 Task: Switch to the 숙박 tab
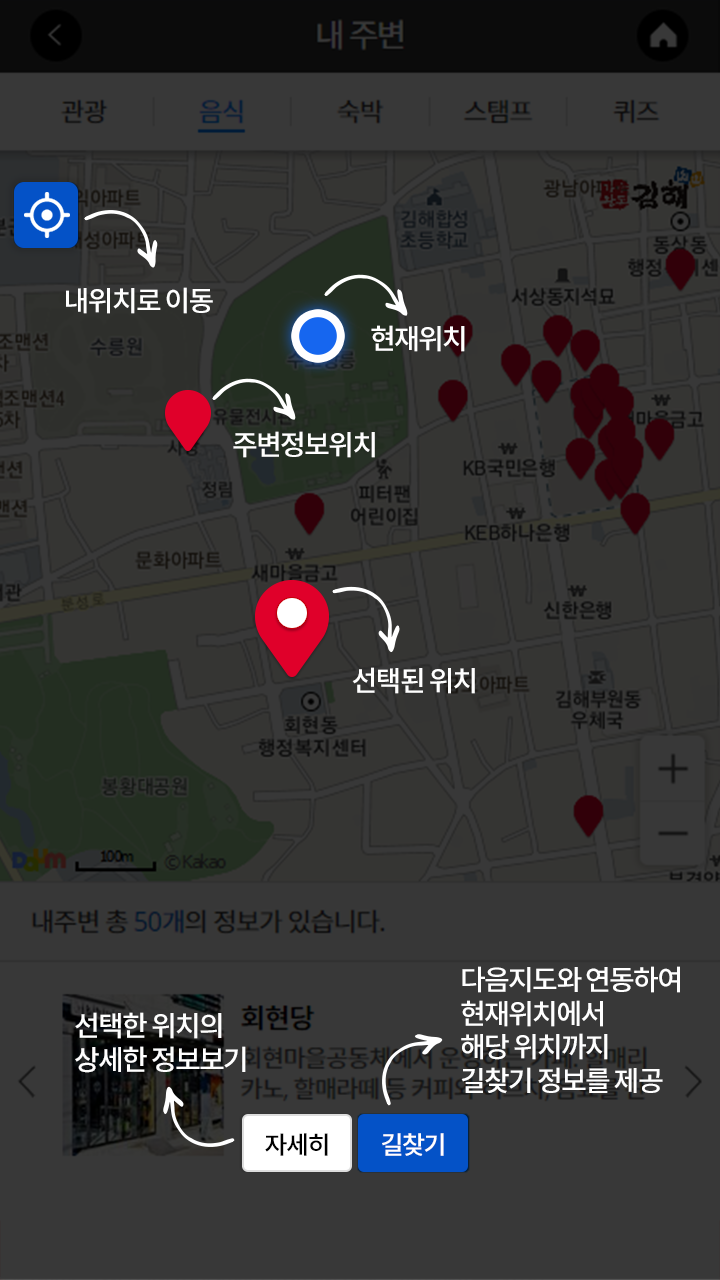click(360, 111)
